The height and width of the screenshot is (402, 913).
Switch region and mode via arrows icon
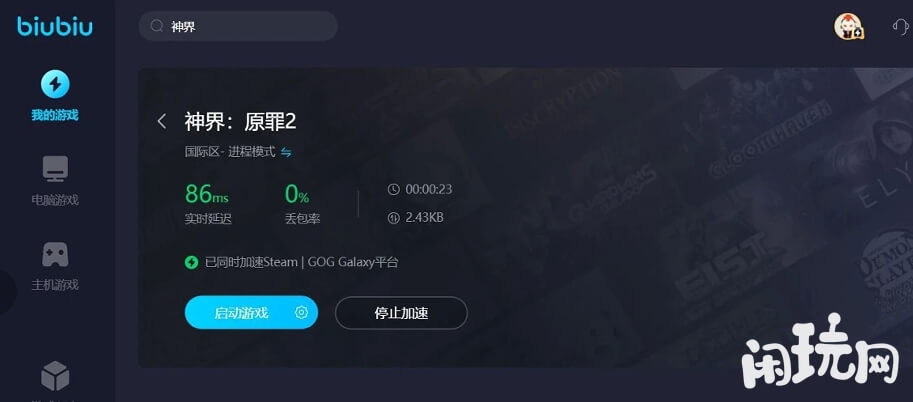286,152
